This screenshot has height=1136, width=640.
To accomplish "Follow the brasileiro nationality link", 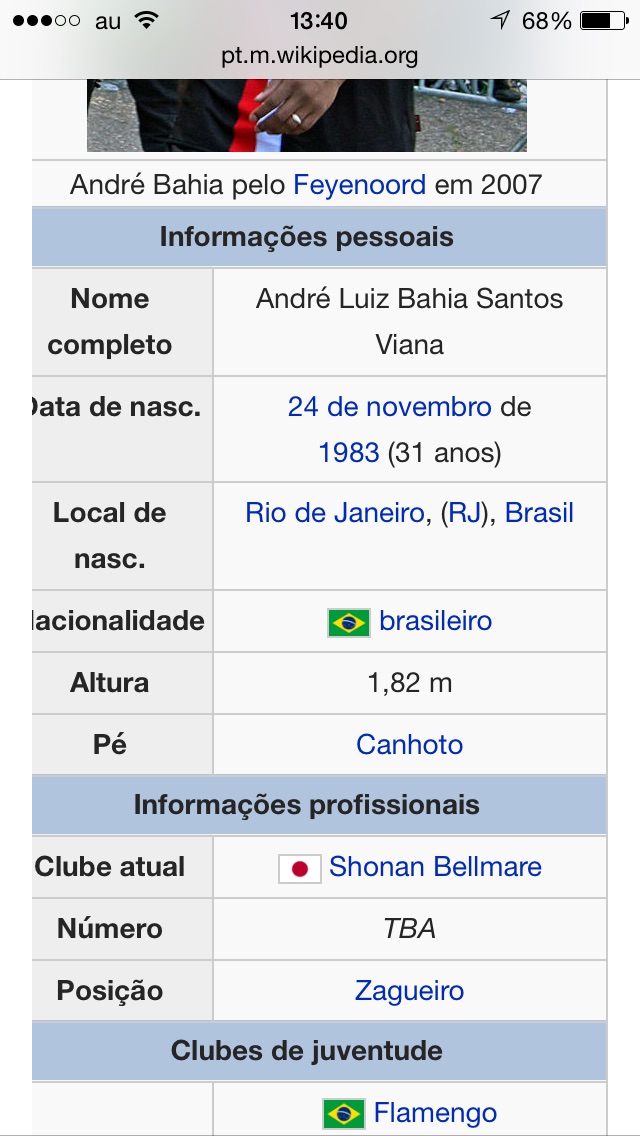I will 435,621.
